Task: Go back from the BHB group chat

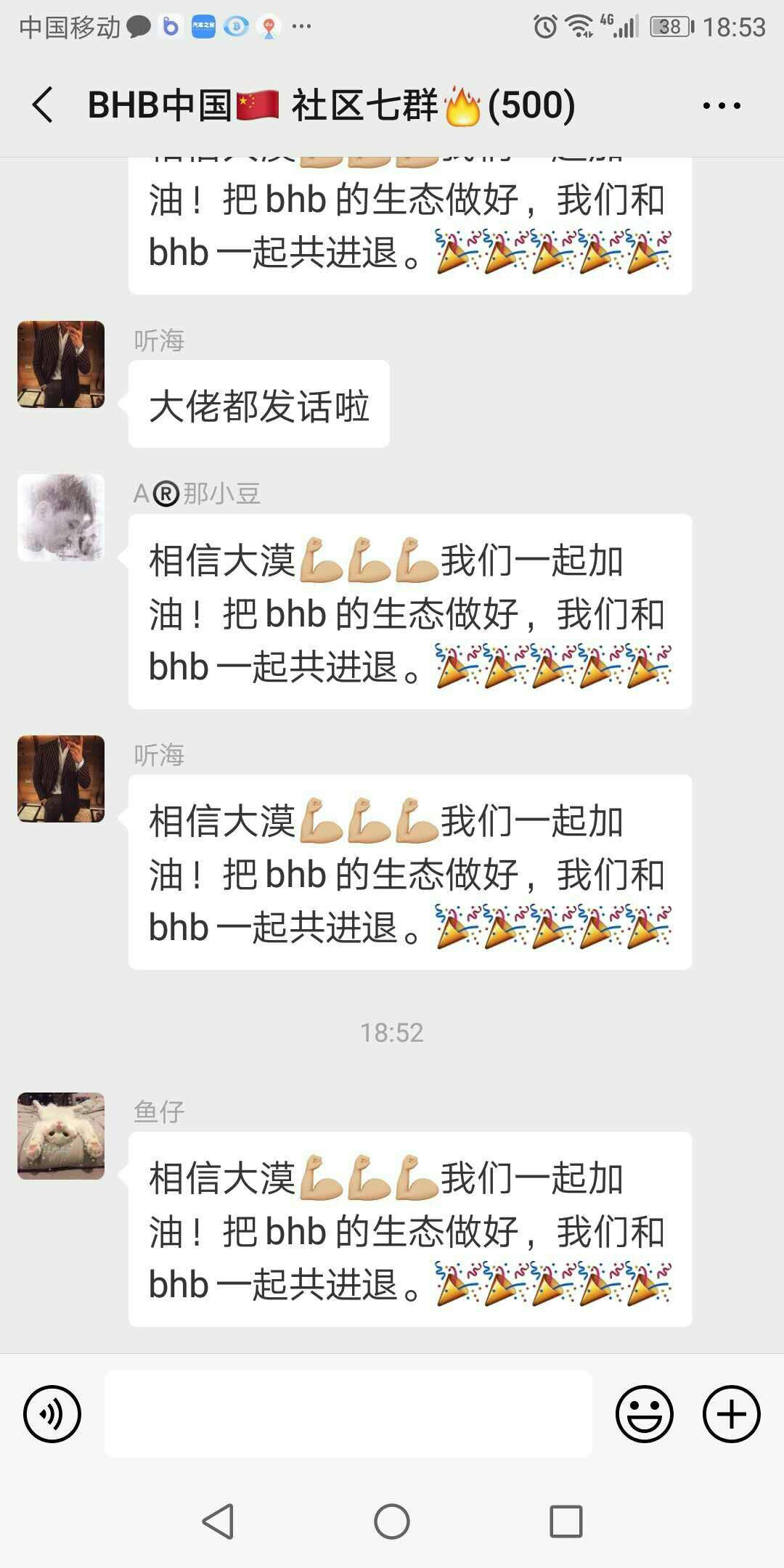Action: tap(43, 105)
